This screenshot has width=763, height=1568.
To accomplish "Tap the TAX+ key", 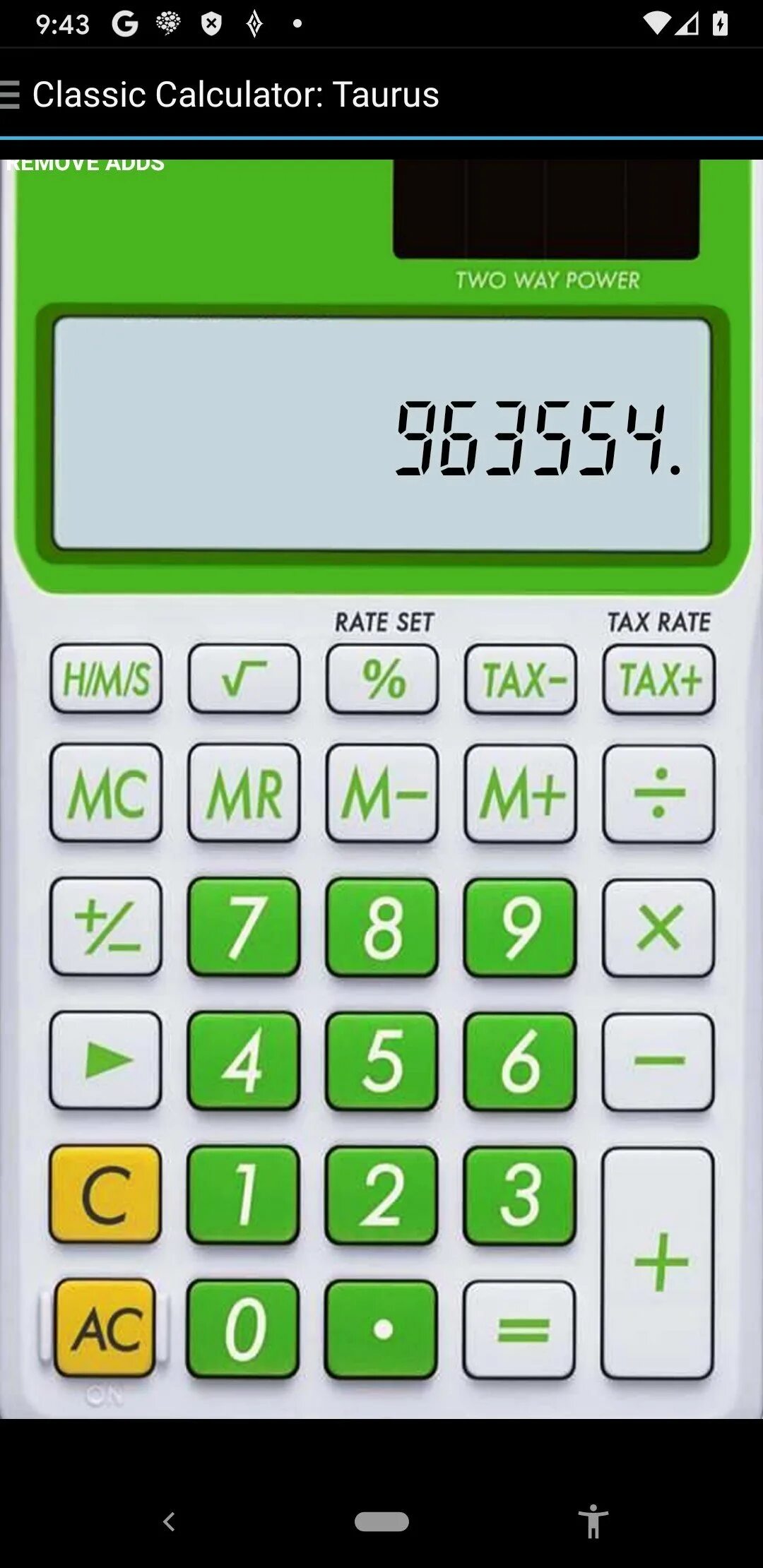I will [659, 679].
